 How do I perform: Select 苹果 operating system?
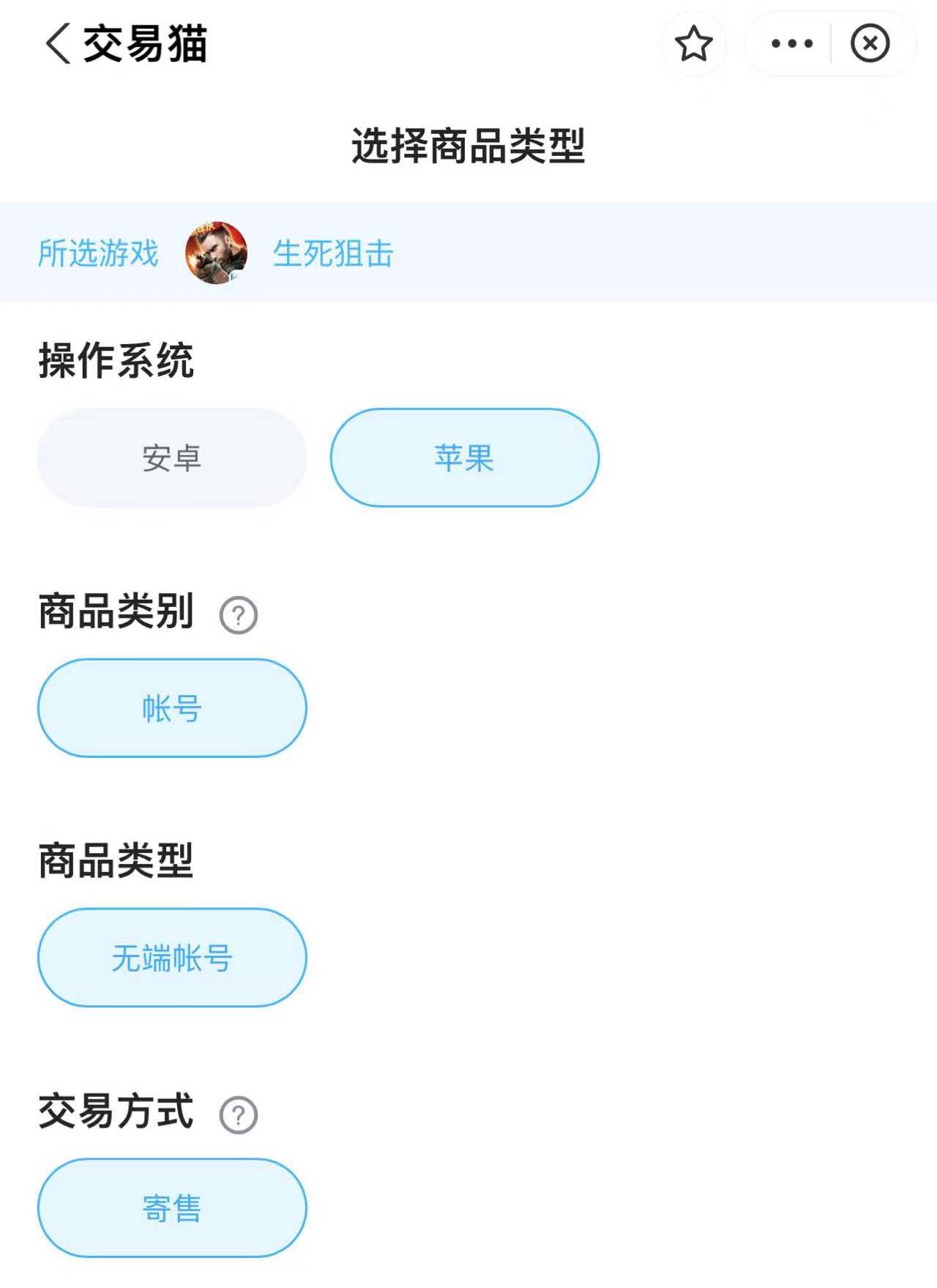click(465, 458)
